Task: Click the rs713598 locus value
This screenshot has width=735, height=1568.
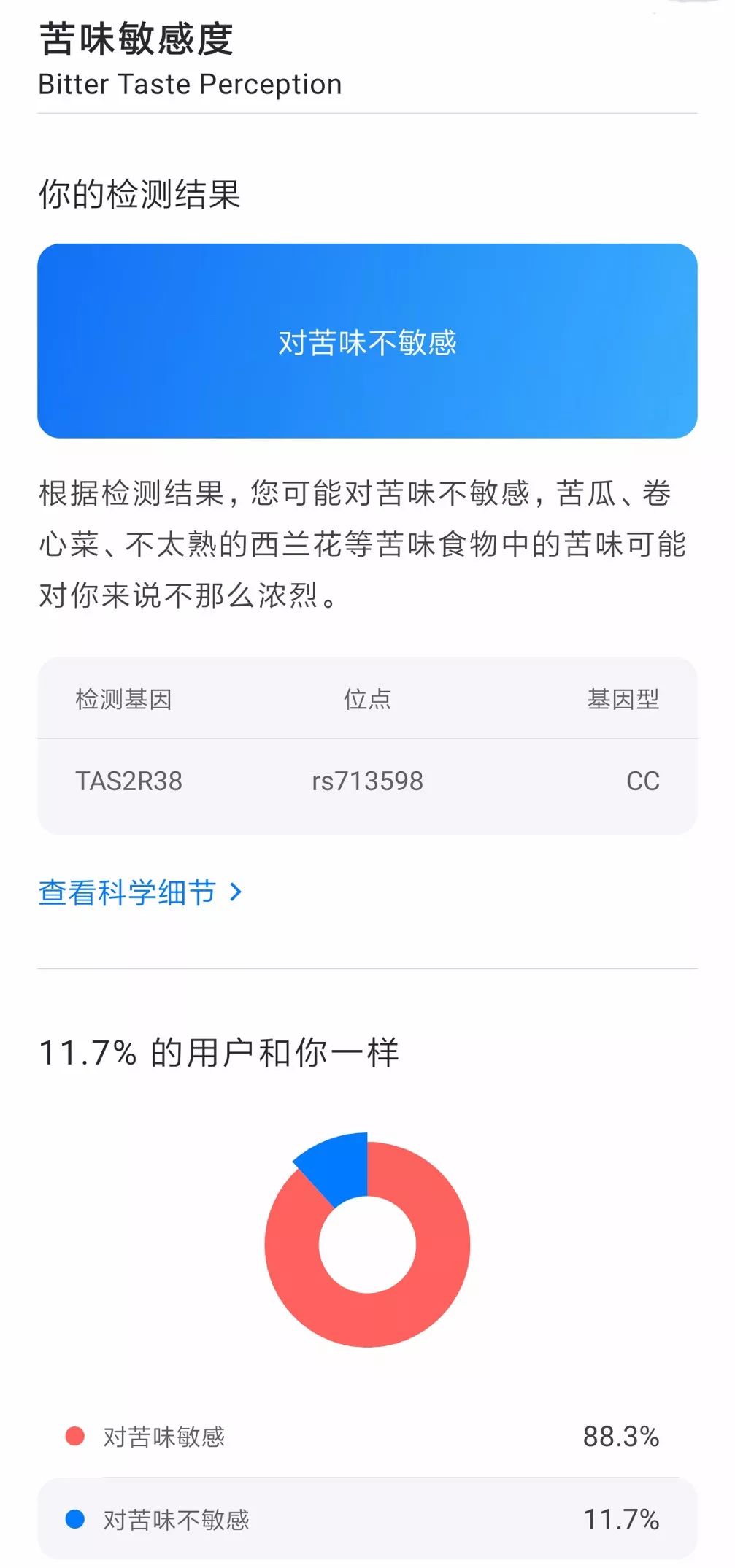Action: coord(366,781)
